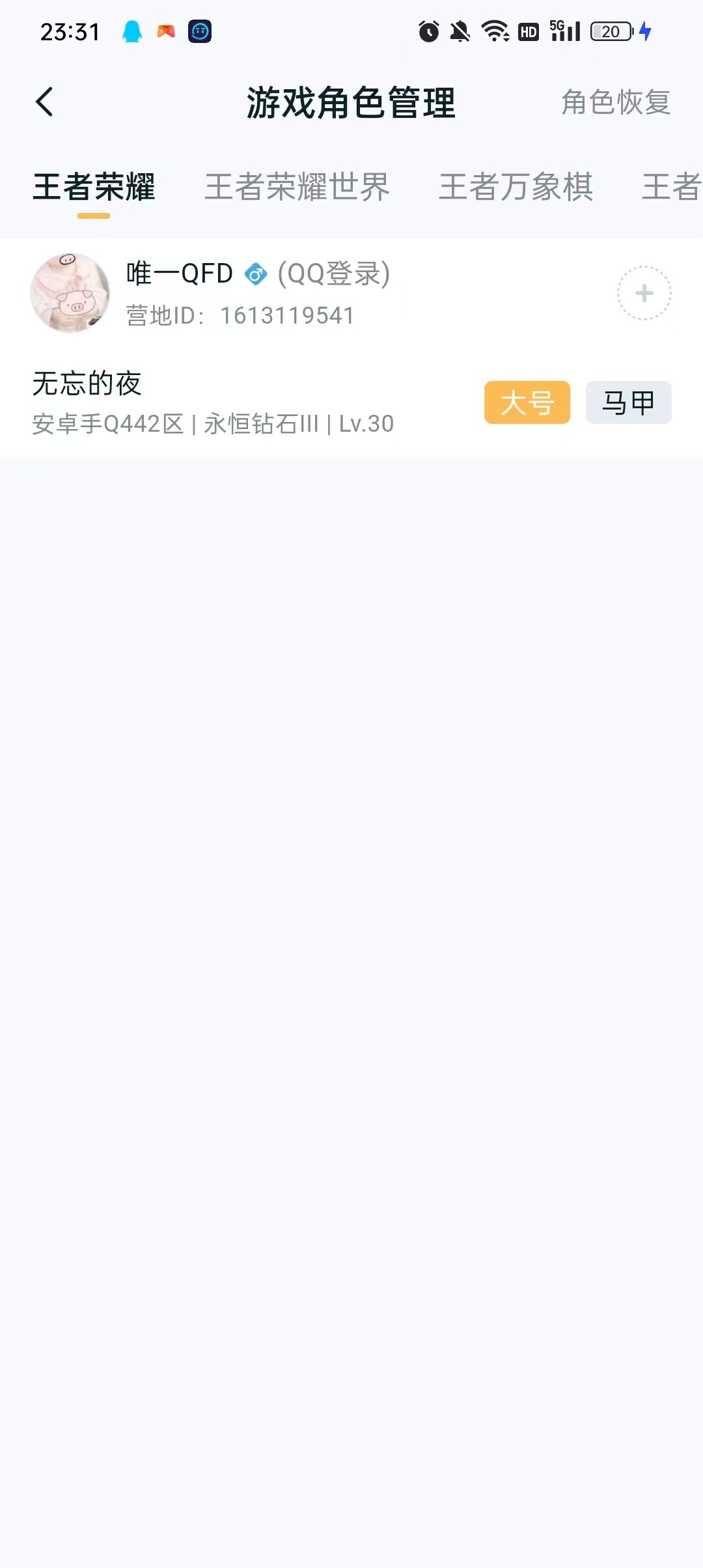Image resolution: width=703 pixels, height=1568 pixels.
Task: Go back using the top-left arrow
Action: coord(44,102)
